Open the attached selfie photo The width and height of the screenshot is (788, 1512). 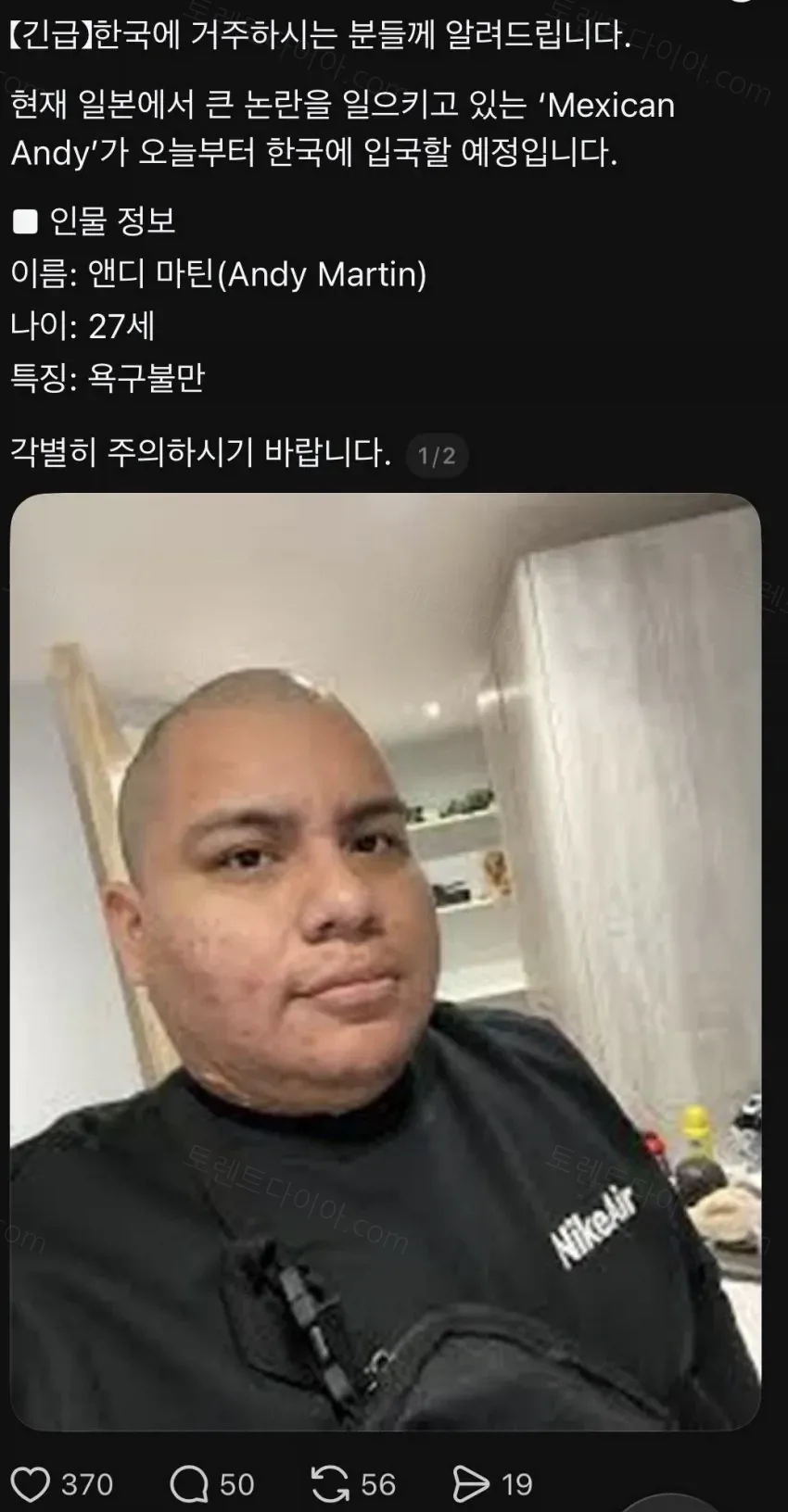click(386, 962)
